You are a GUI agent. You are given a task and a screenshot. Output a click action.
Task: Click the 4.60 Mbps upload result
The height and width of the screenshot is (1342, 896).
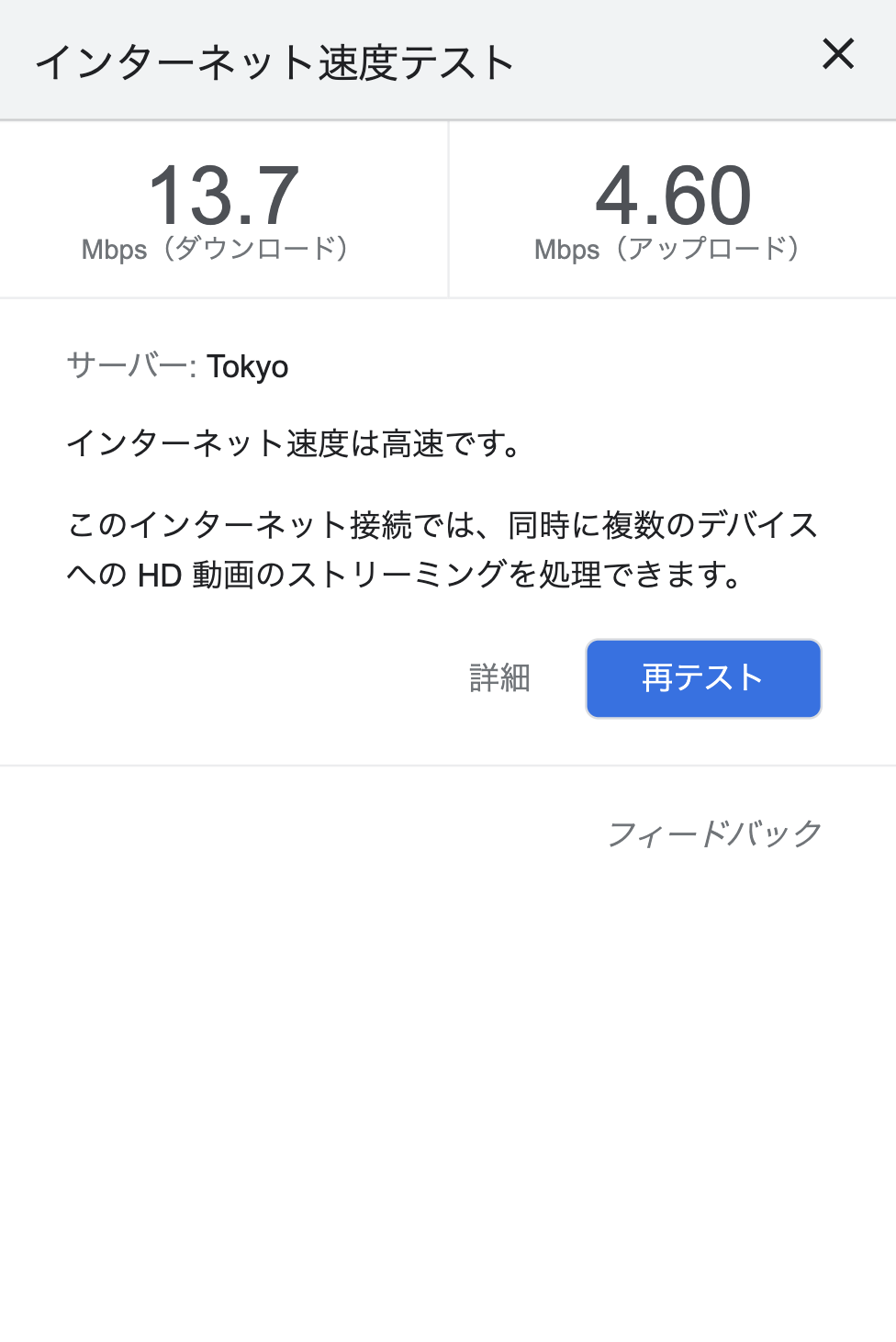pyautogui.click(x=673, y=194)
